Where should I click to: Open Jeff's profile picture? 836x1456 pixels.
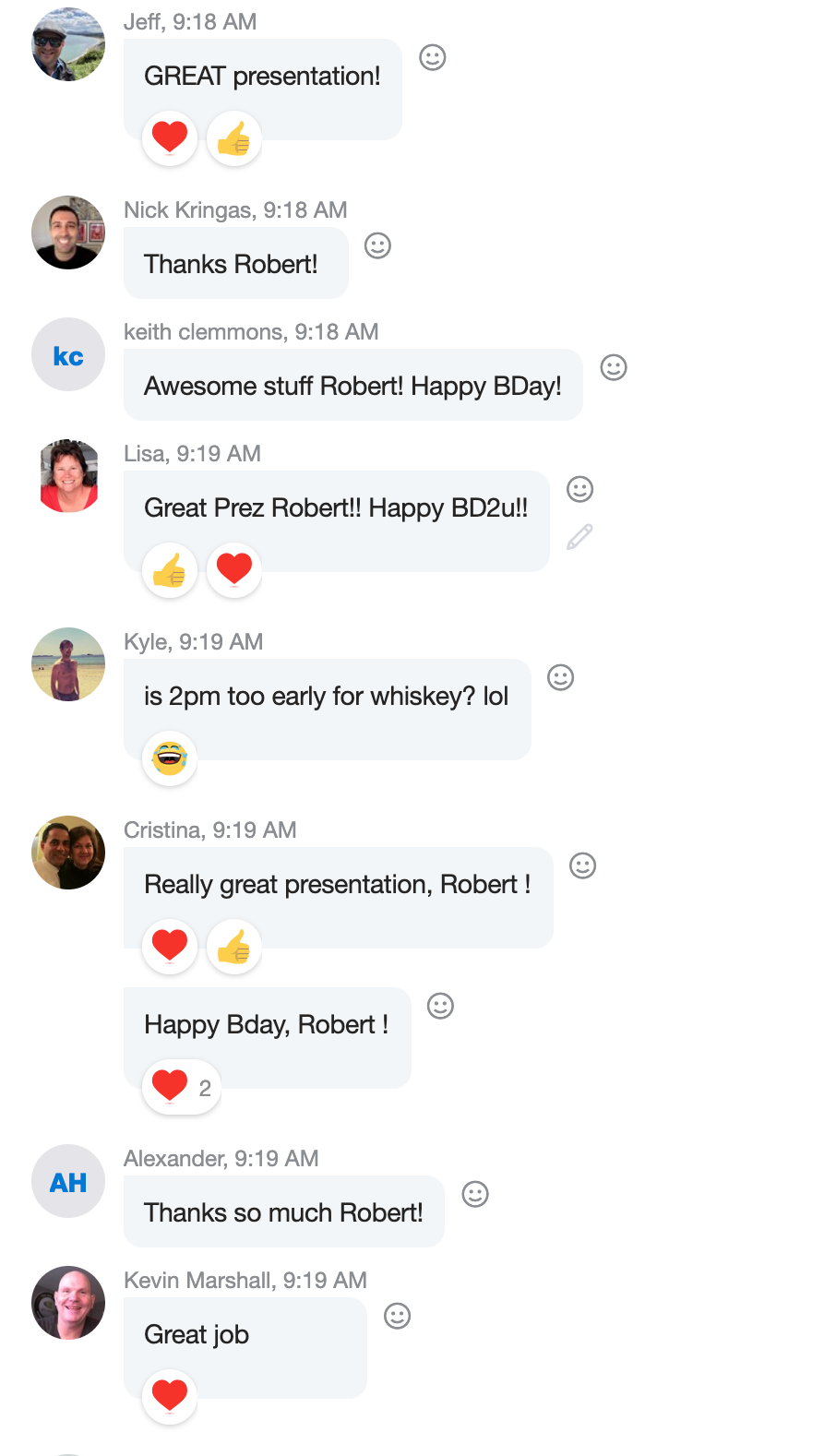[x=68, y=44]
